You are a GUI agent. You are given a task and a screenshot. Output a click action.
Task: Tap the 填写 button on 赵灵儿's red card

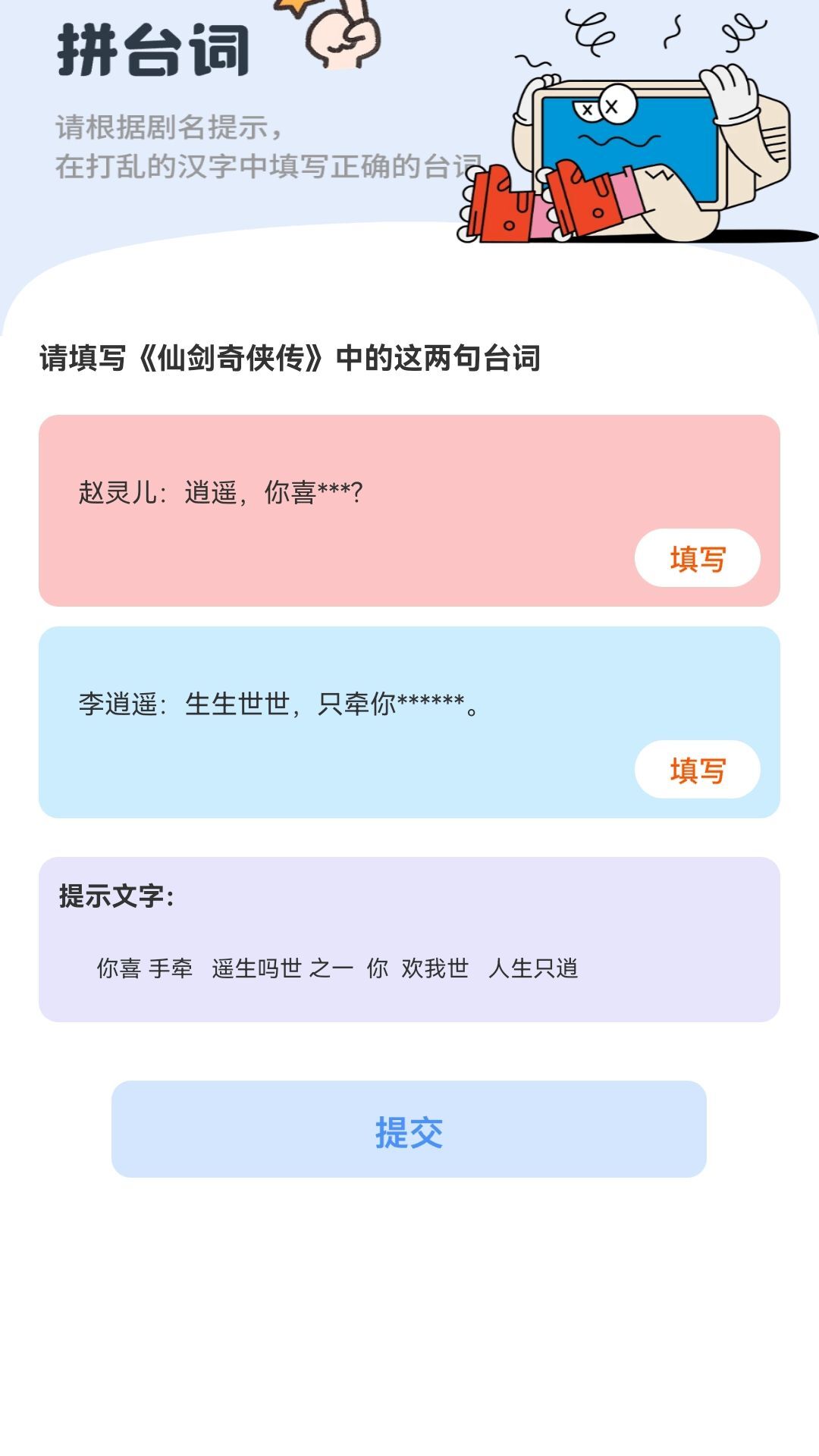[698, 557]
